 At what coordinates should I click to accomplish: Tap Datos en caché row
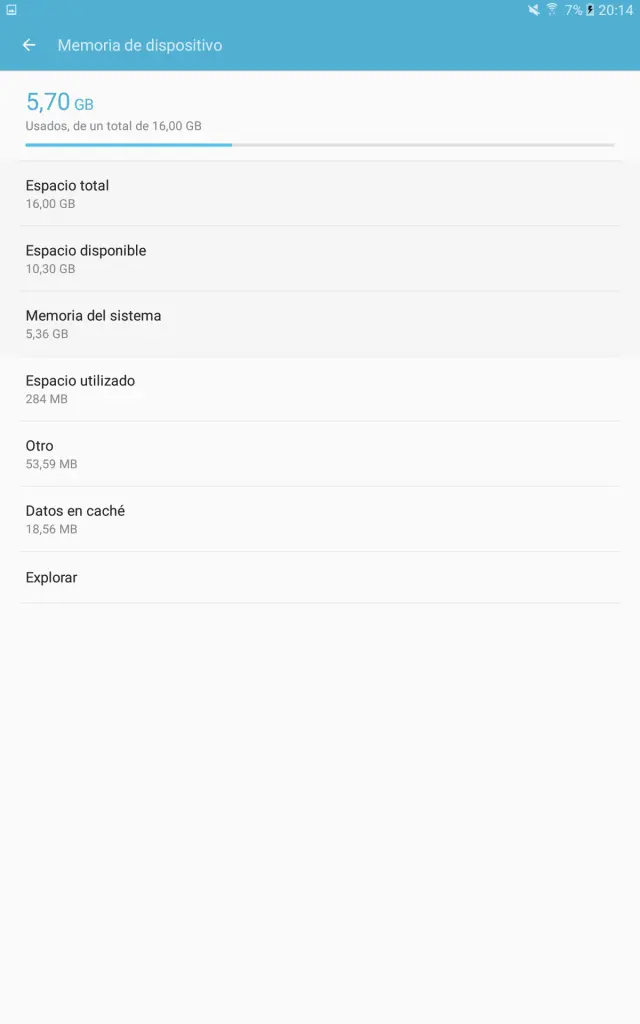coord(320,519)
